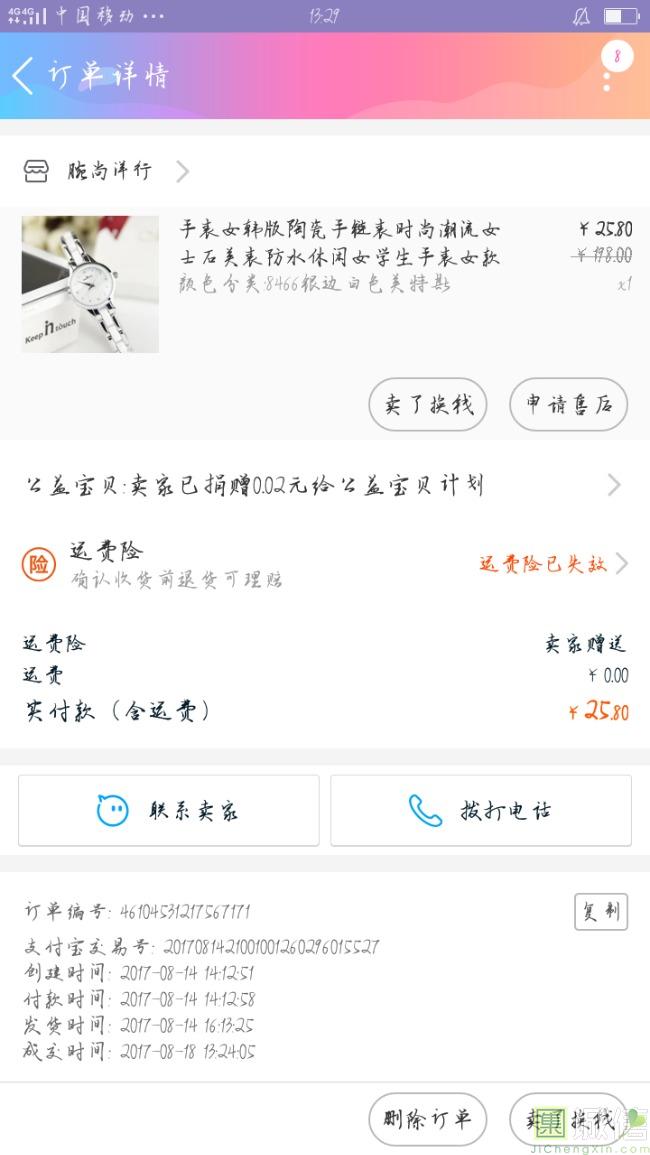Tap 卖了换钱 next to 申请售后
Screen dimensions: 650x1155
pos(428,405)
